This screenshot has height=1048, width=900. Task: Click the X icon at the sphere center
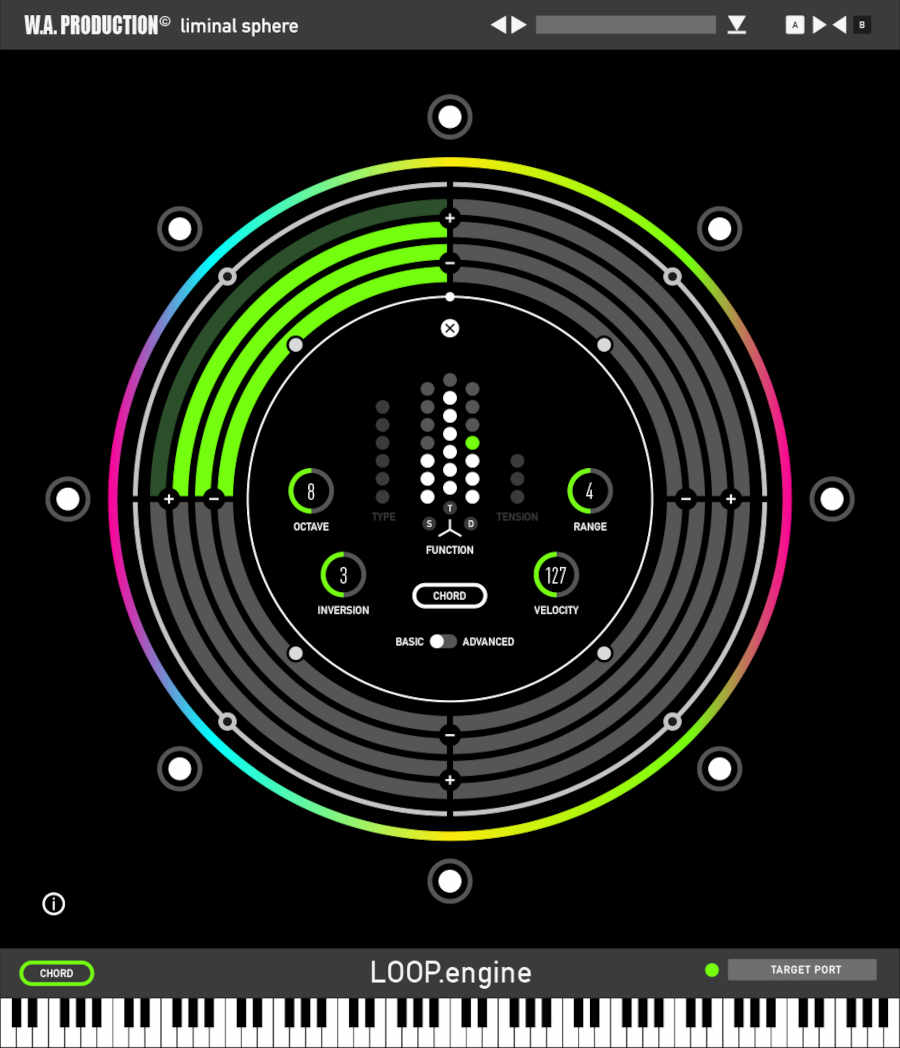pos(450,329)
